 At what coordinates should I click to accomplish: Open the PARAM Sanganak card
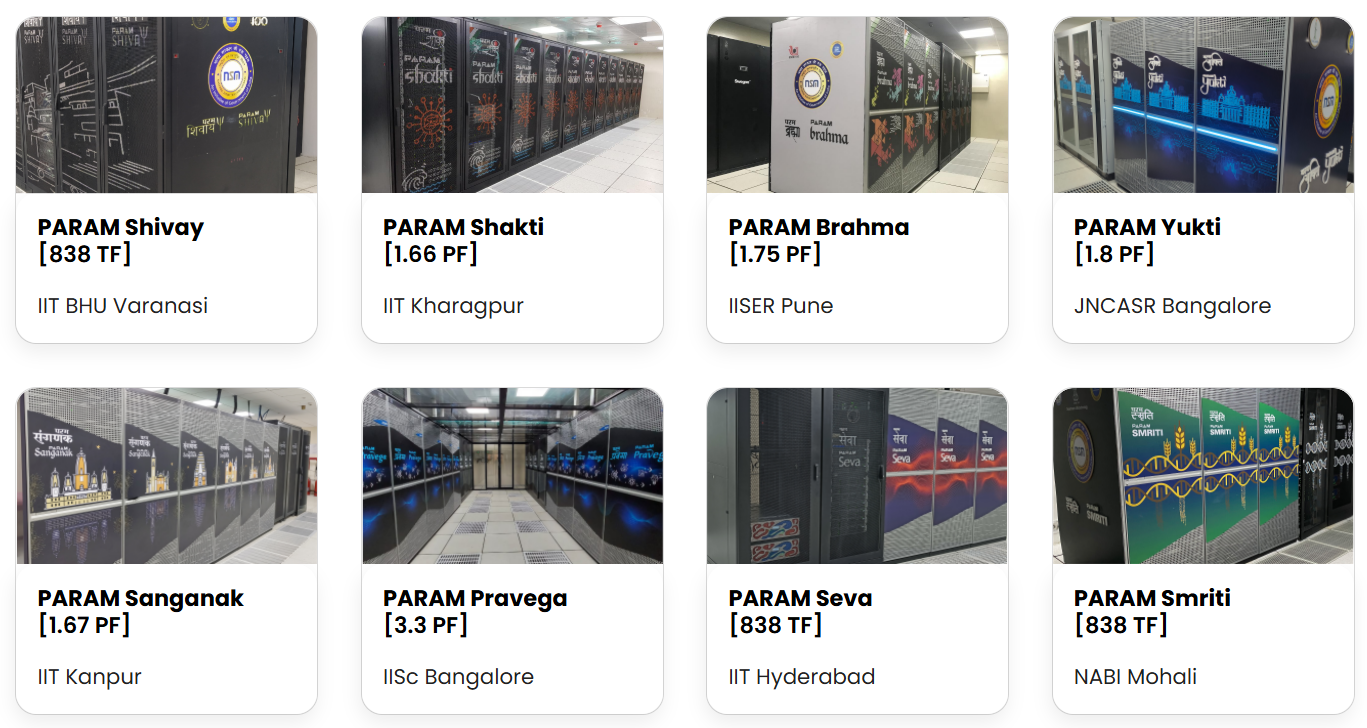[166, 551]
